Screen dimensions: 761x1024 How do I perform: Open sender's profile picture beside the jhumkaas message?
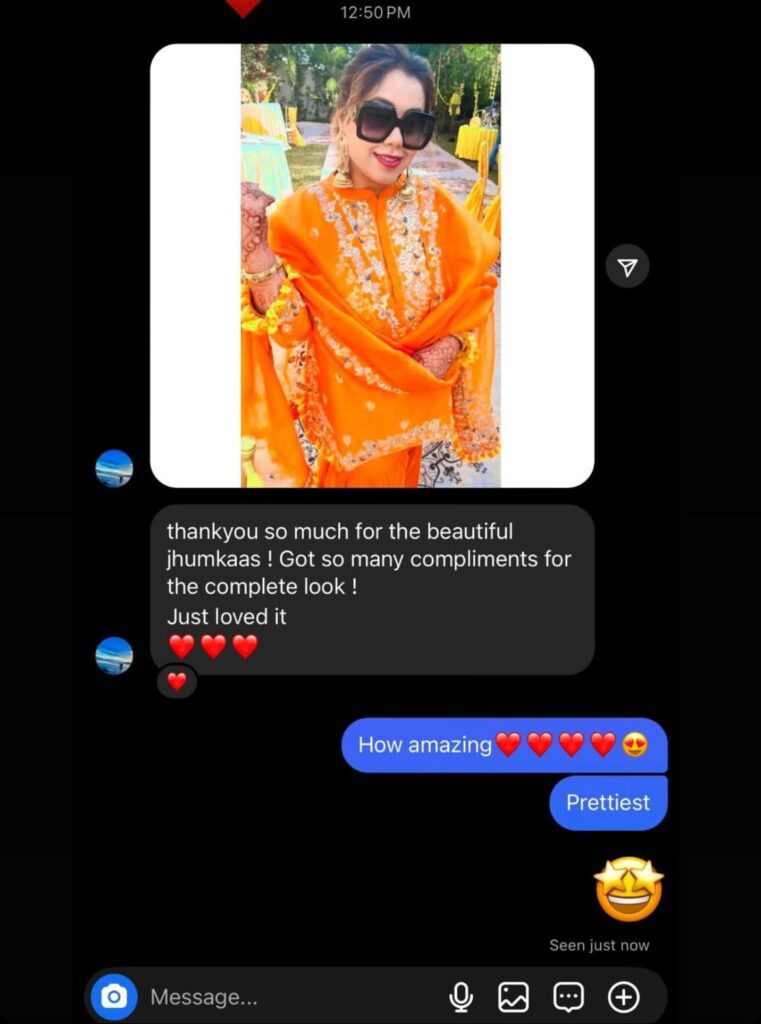pyautogui.click(x=114, y=656)
